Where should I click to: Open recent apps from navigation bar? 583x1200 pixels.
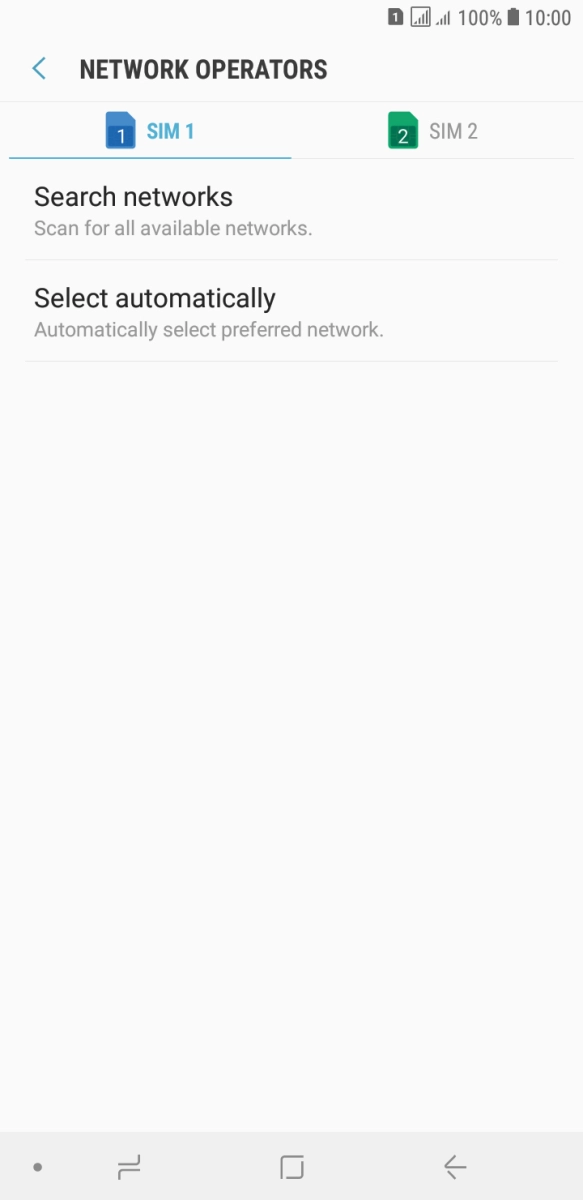129,1166
